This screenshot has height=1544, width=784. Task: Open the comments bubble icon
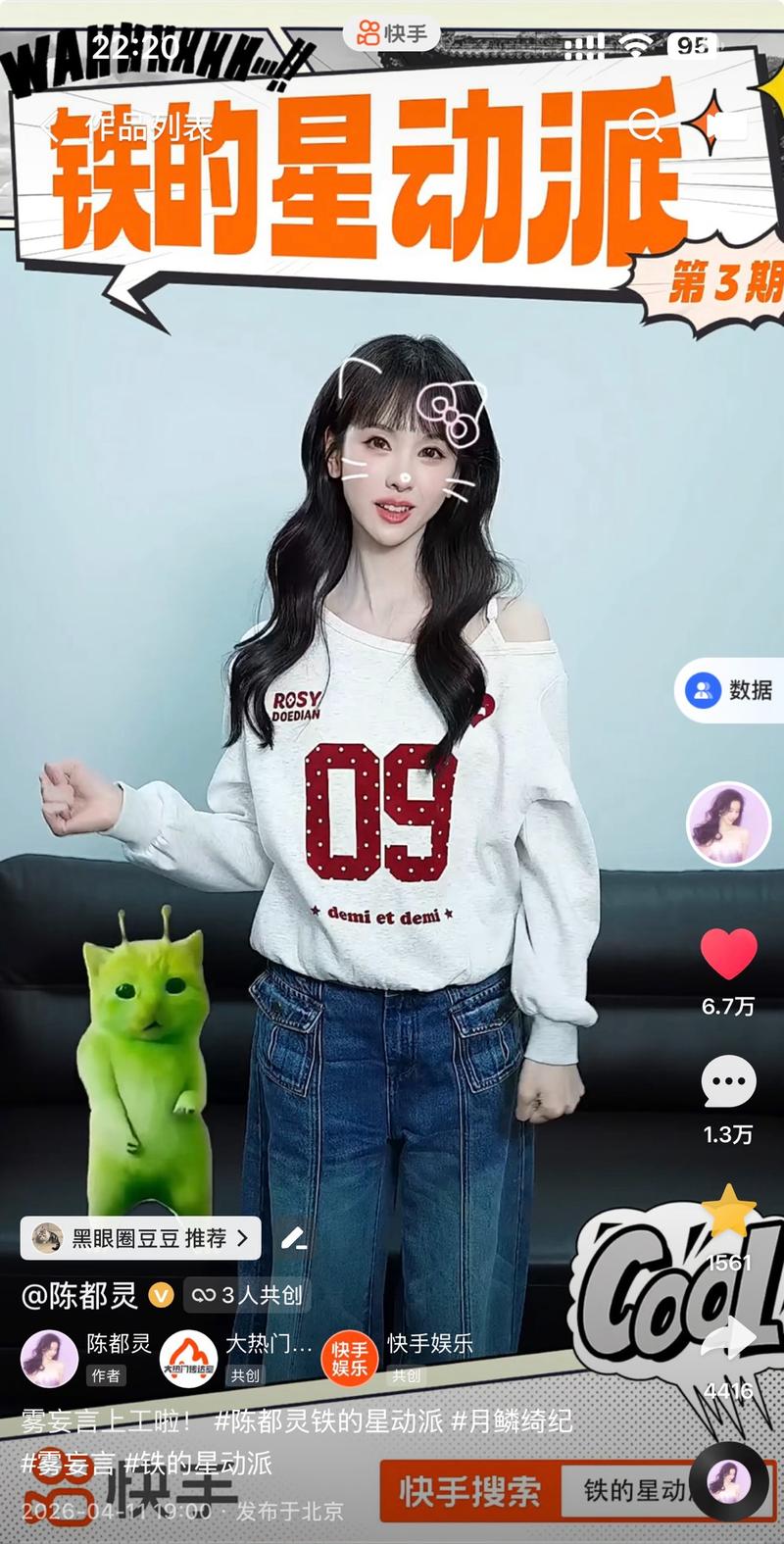point(728,1082)
